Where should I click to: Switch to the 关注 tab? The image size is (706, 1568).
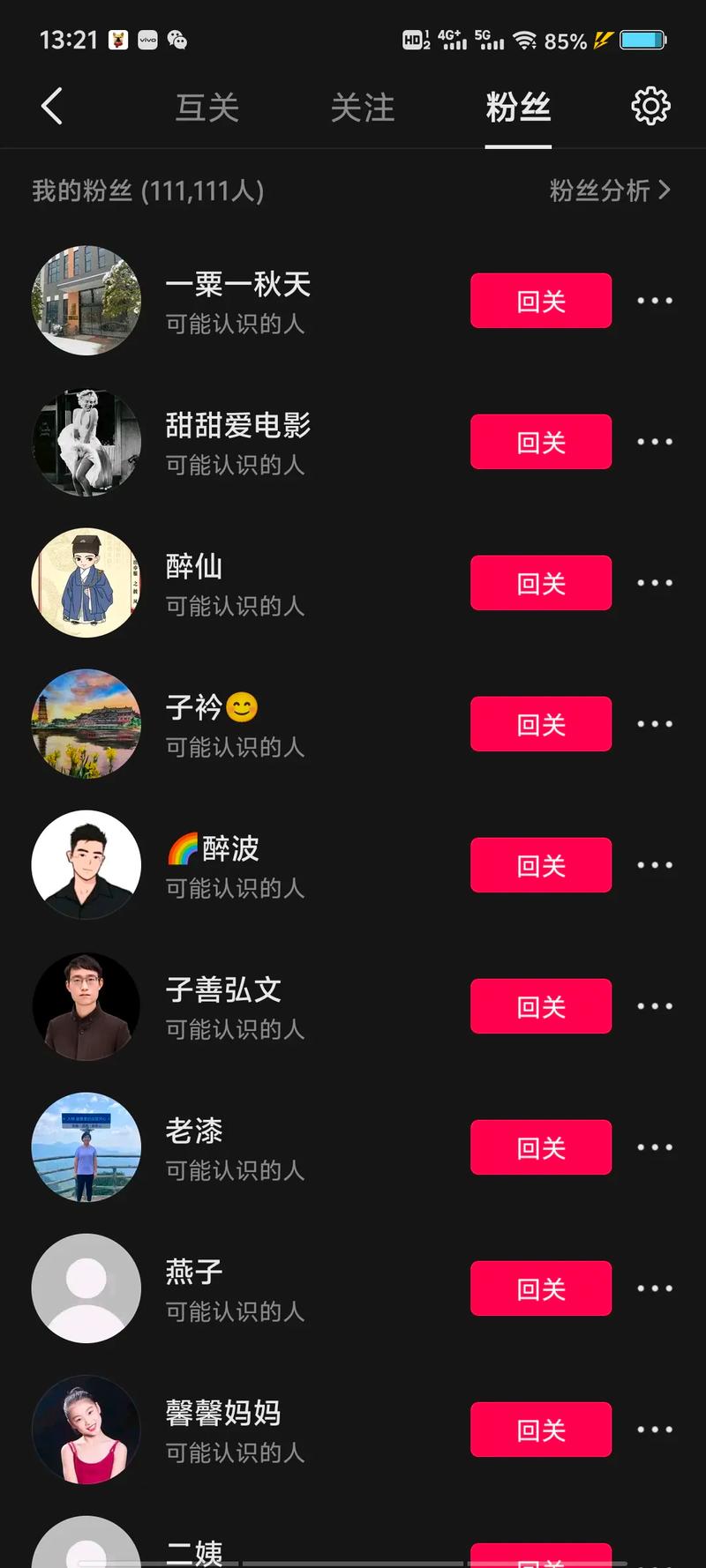363,108
